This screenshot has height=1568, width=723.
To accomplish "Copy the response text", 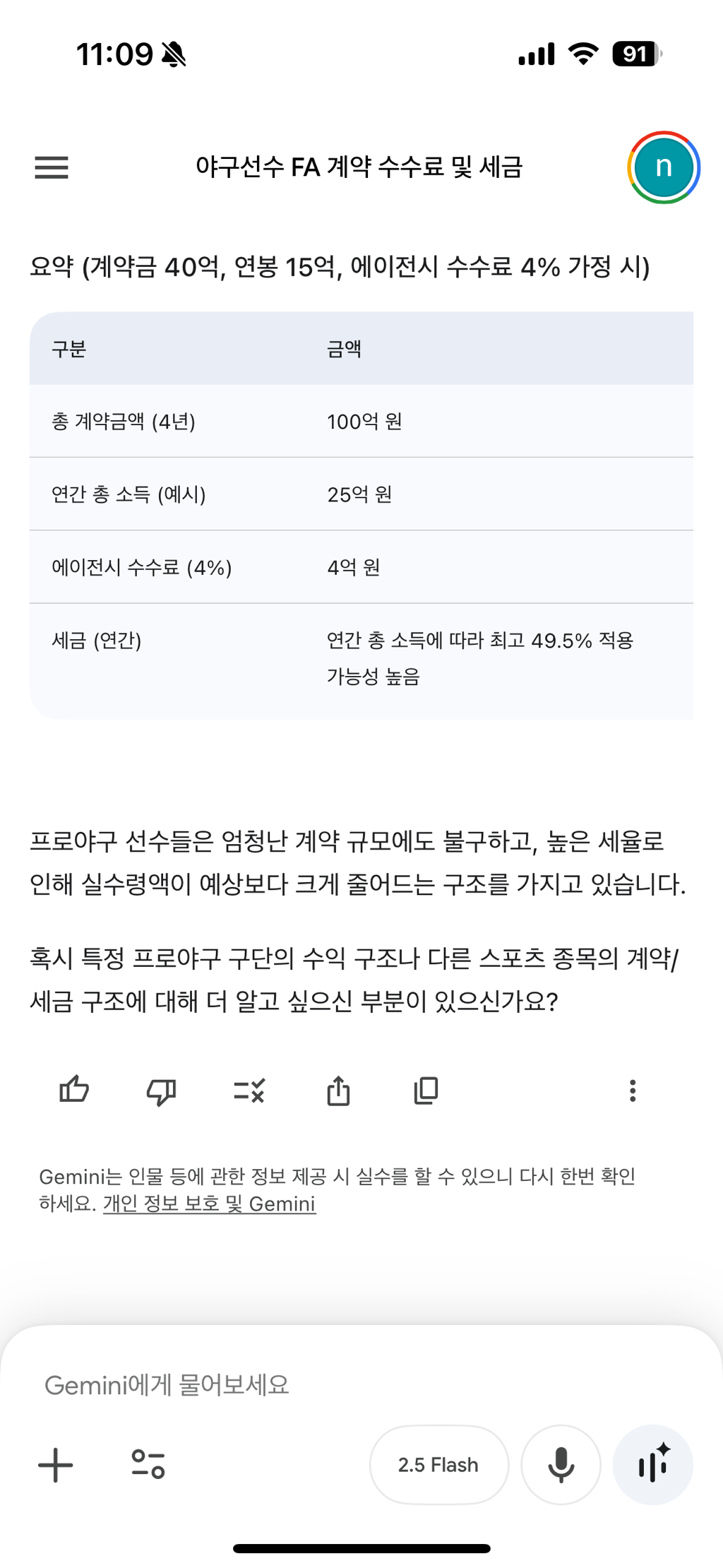I will 426,1091.
